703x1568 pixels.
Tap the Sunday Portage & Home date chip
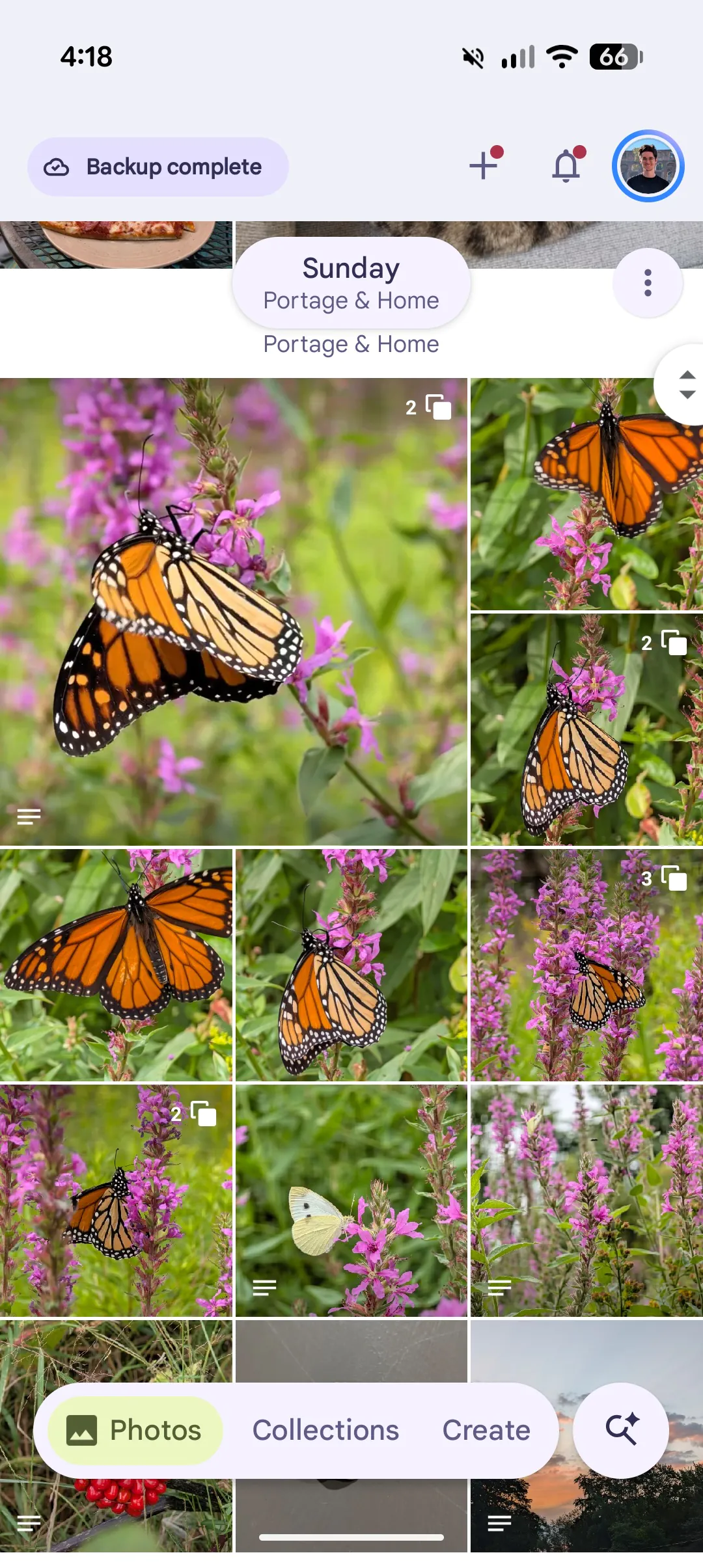(351, 283)
